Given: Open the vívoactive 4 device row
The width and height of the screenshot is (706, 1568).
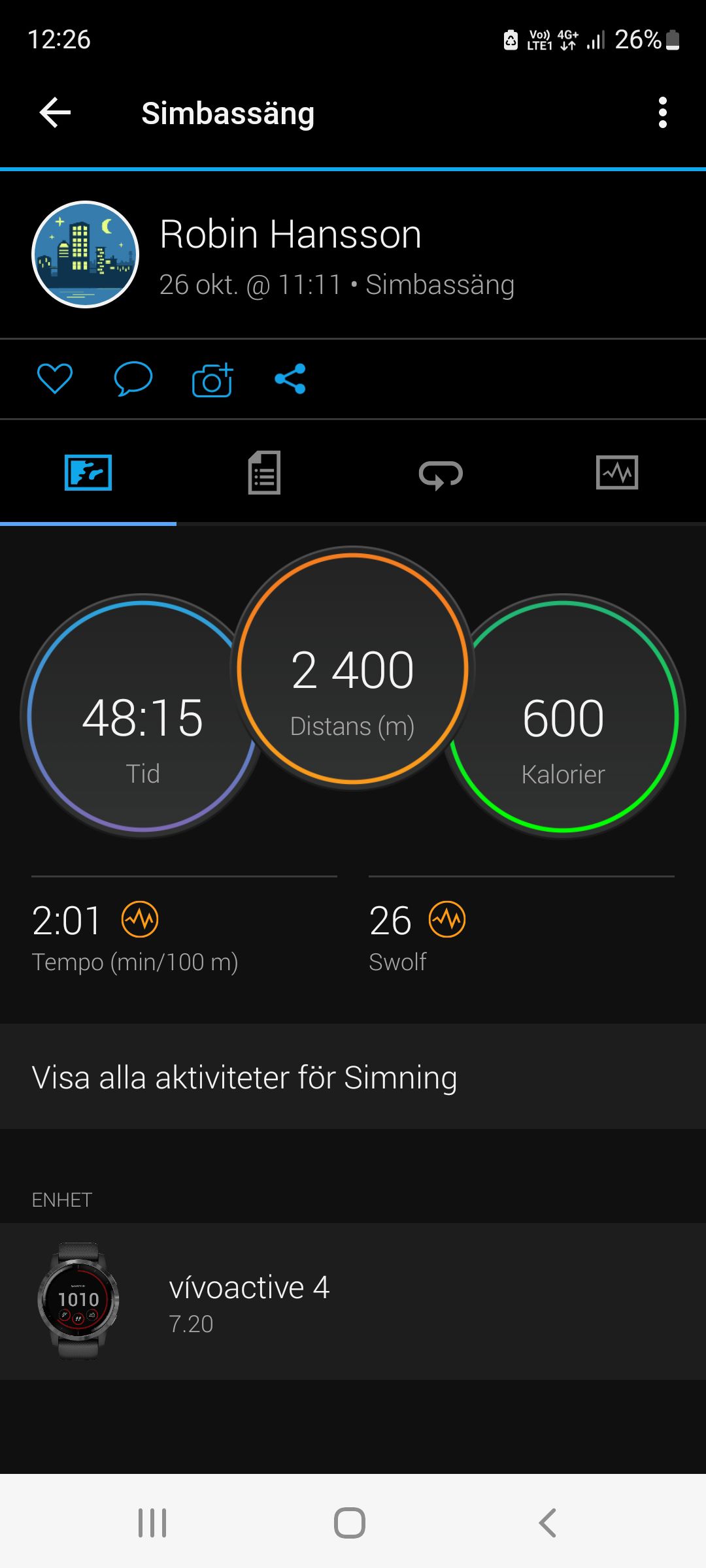Looking at the screenshot, I should pyautogui.click(x=353, y=1301).
